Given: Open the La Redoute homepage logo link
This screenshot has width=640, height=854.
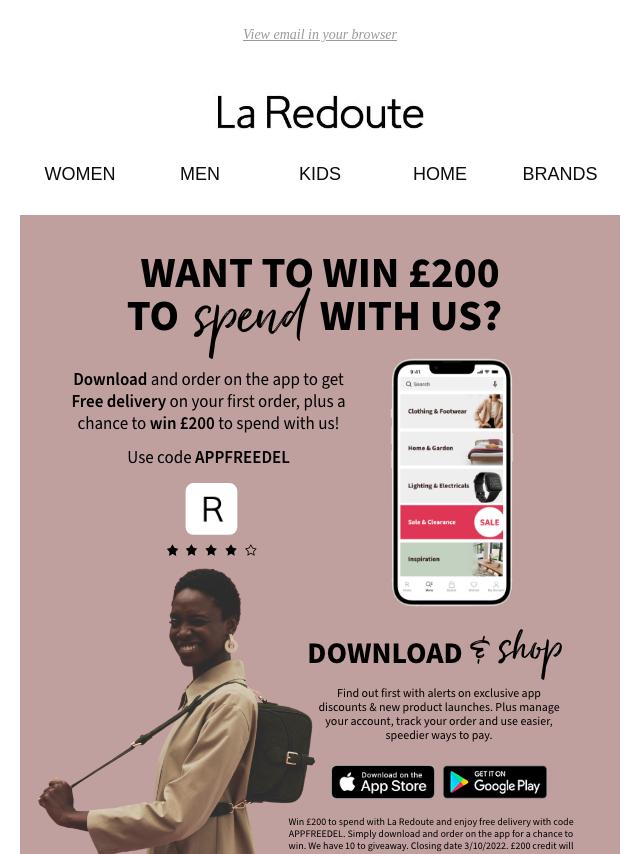Looking at the screenshot, I should pos(320,113).
